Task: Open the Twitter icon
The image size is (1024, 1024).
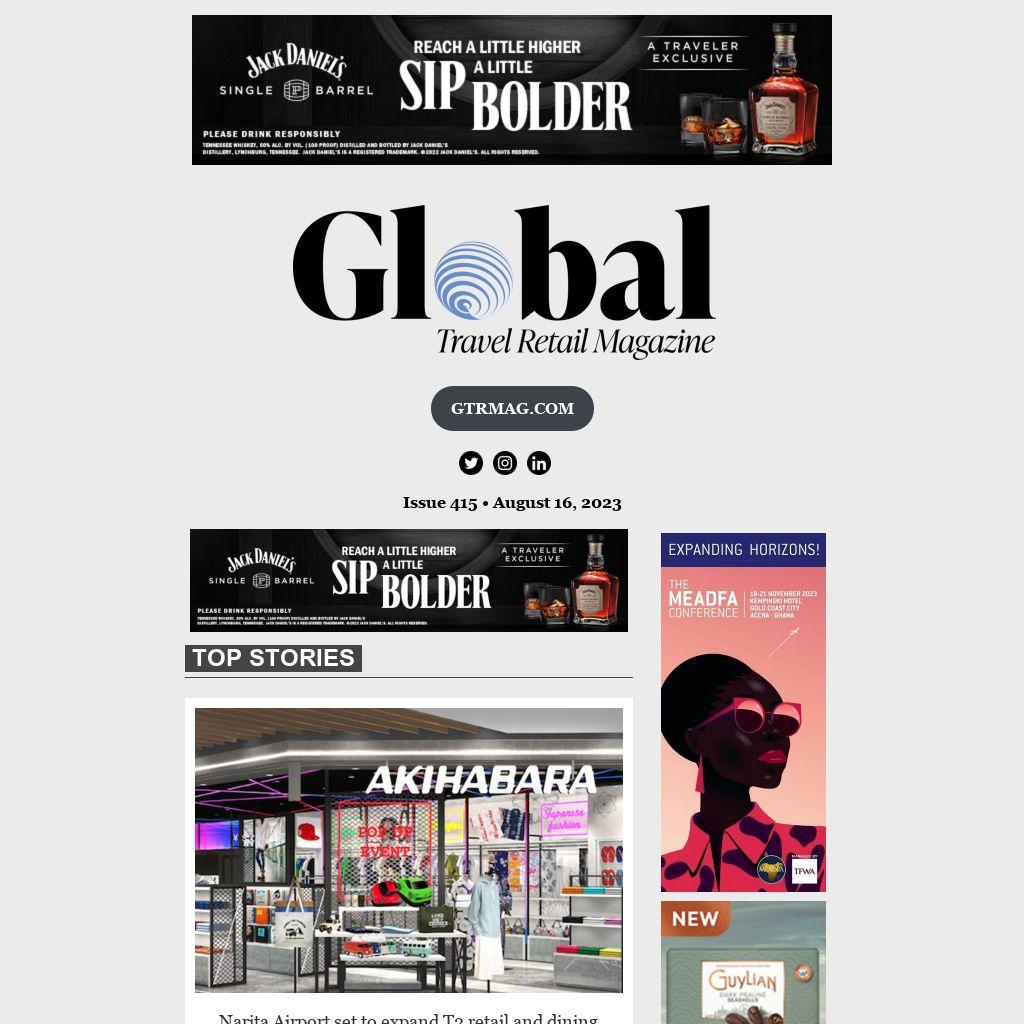Action: tap(471, 463)
